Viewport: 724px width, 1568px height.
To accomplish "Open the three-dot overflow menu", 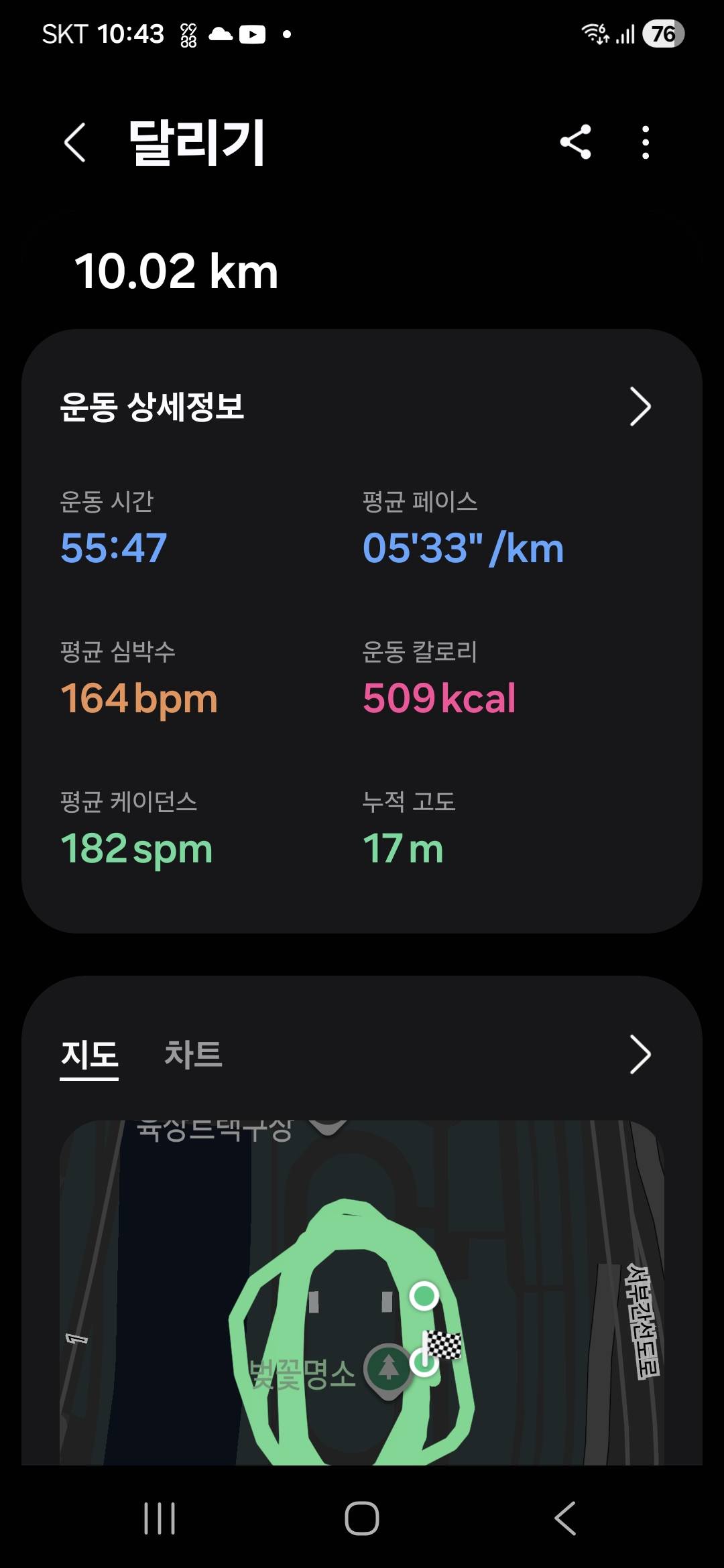I will pyautogui.click(x=646, y=142).
